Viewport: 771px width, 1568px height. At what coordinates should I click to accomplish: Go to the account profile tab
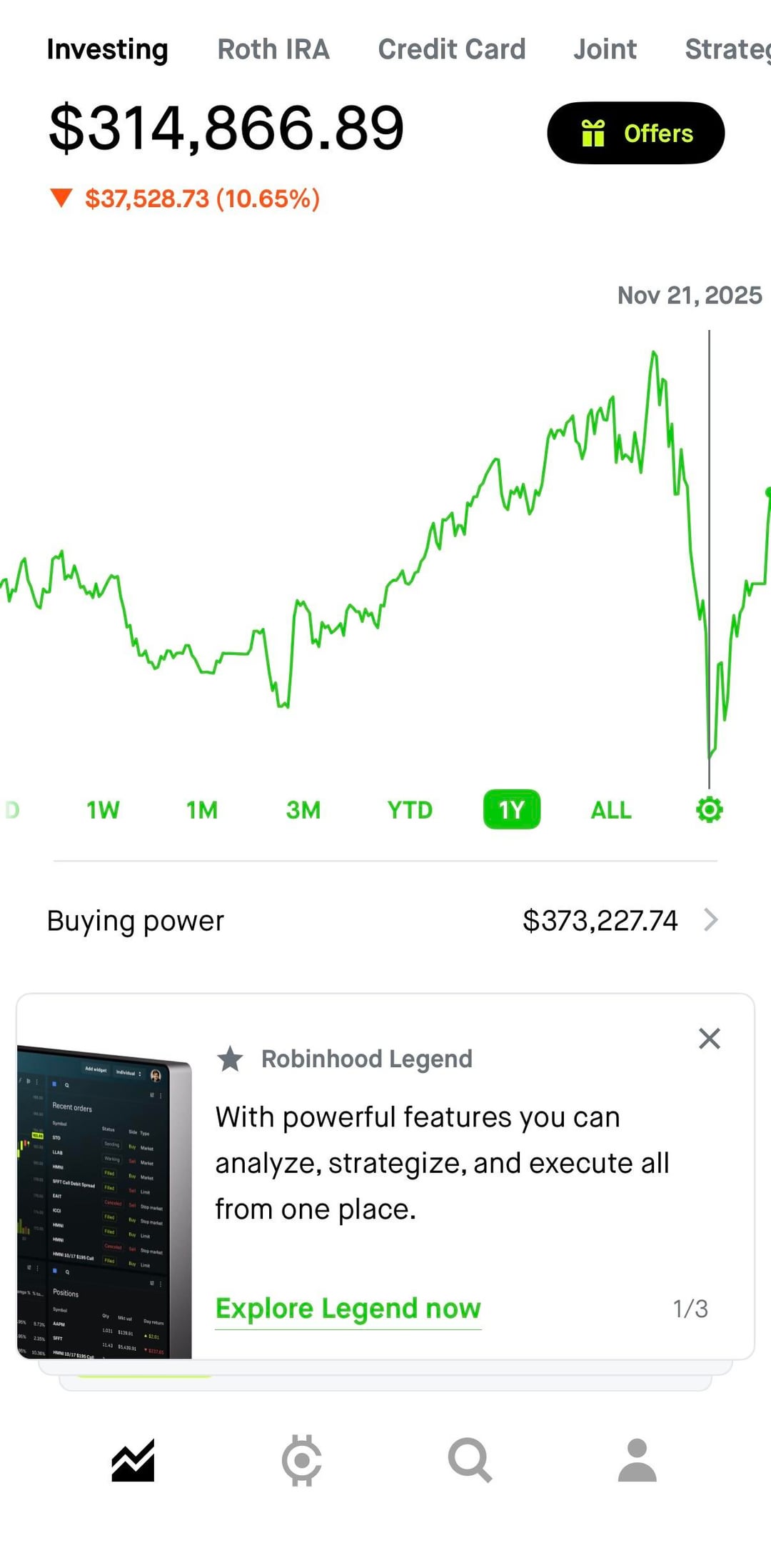click(x=637, y=1460)
